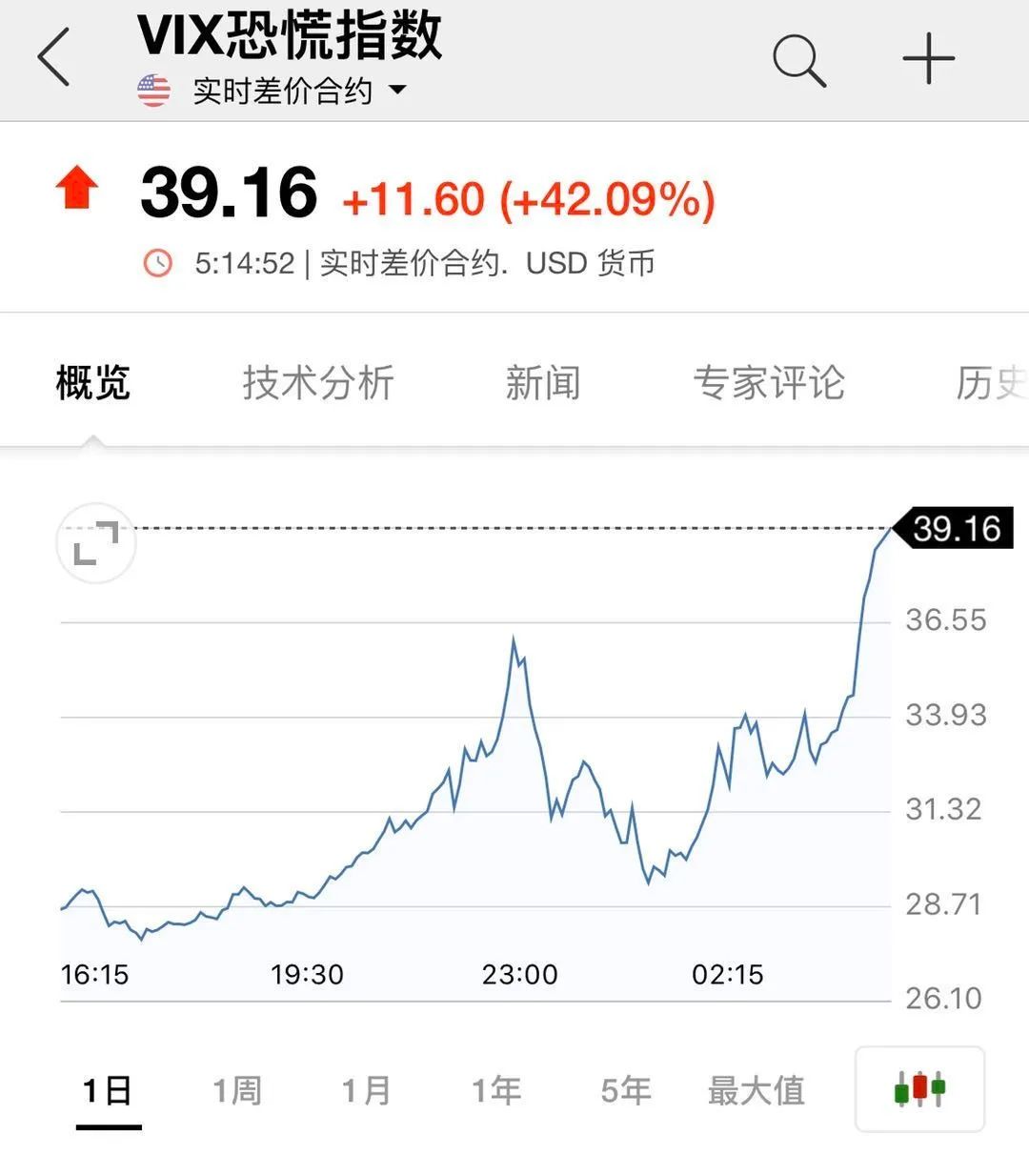
Task: Open the 新闻 tab
Action: pos(542,383)
